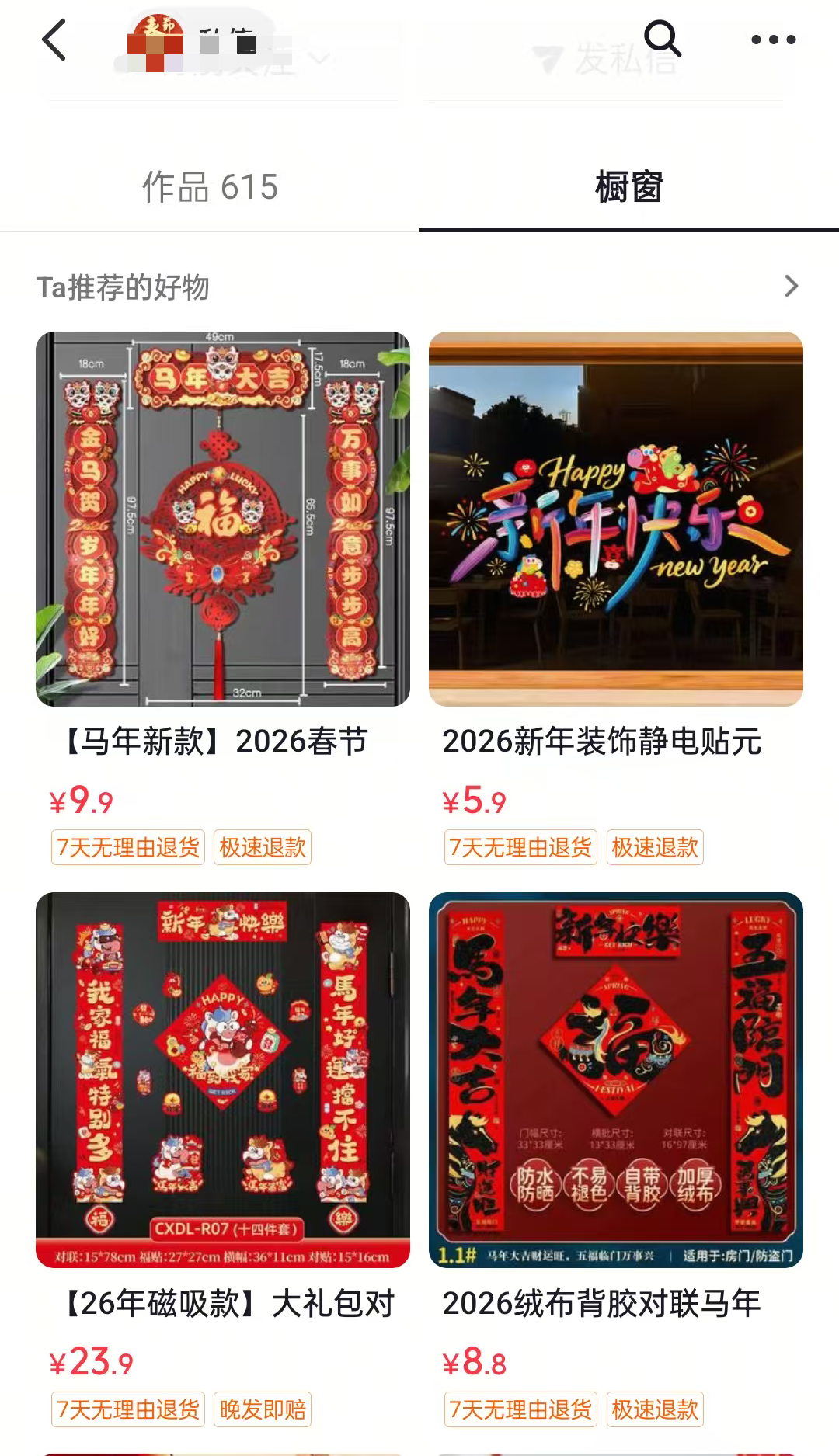Open the 【马年新款】2026春节 product card
The width and height of the screenshot is (839, 1456).
223,519
